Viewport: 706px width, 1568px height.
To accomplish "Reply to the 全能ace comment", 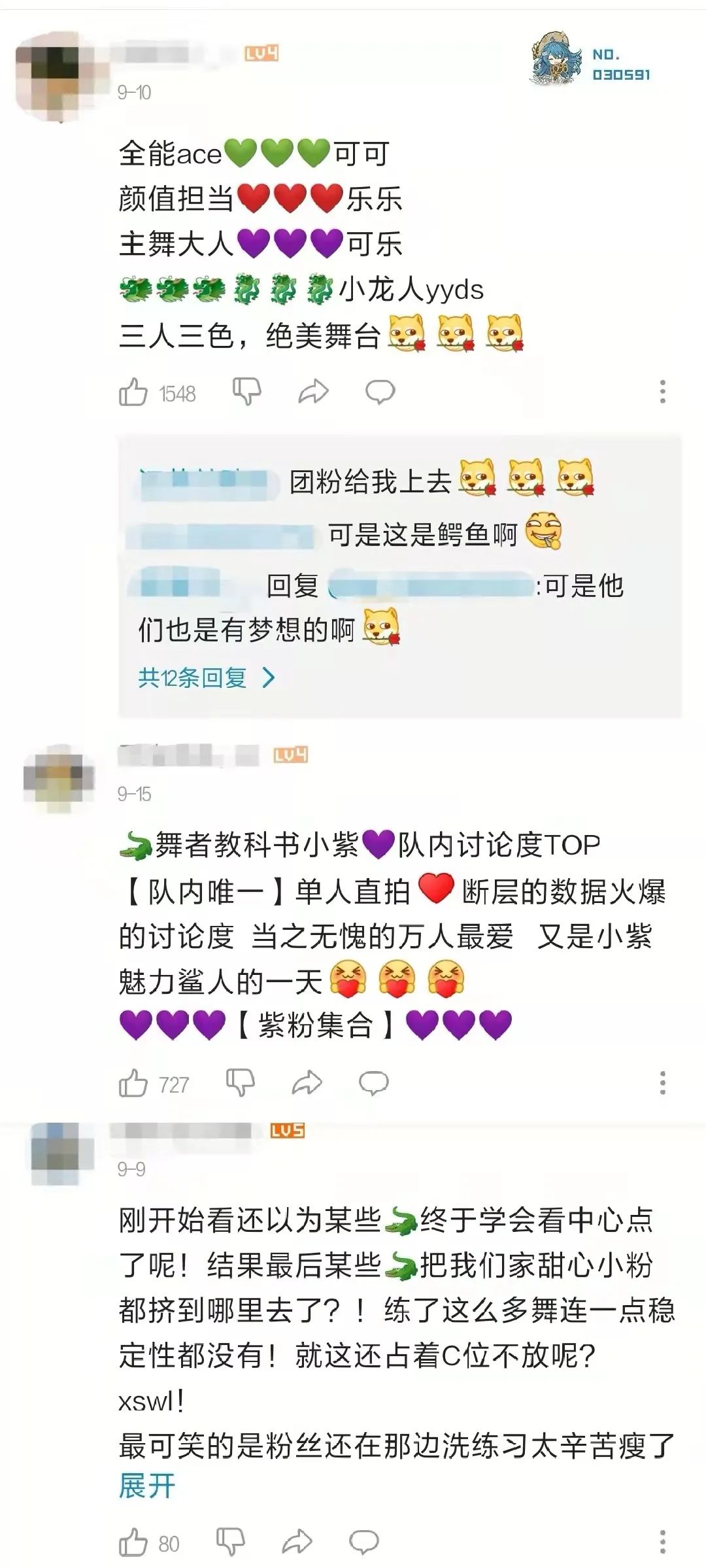I will click(x=380, y=391).
